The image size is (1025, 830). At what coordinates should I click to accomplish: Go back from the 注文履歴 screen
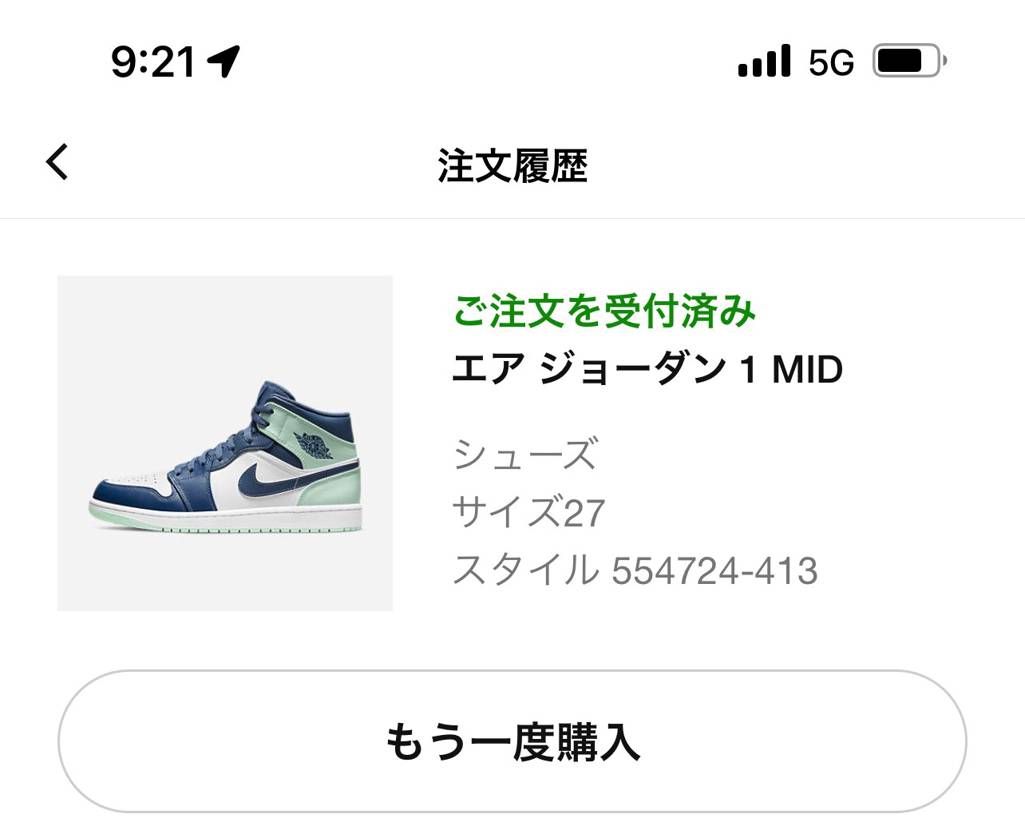click(57, 162)
